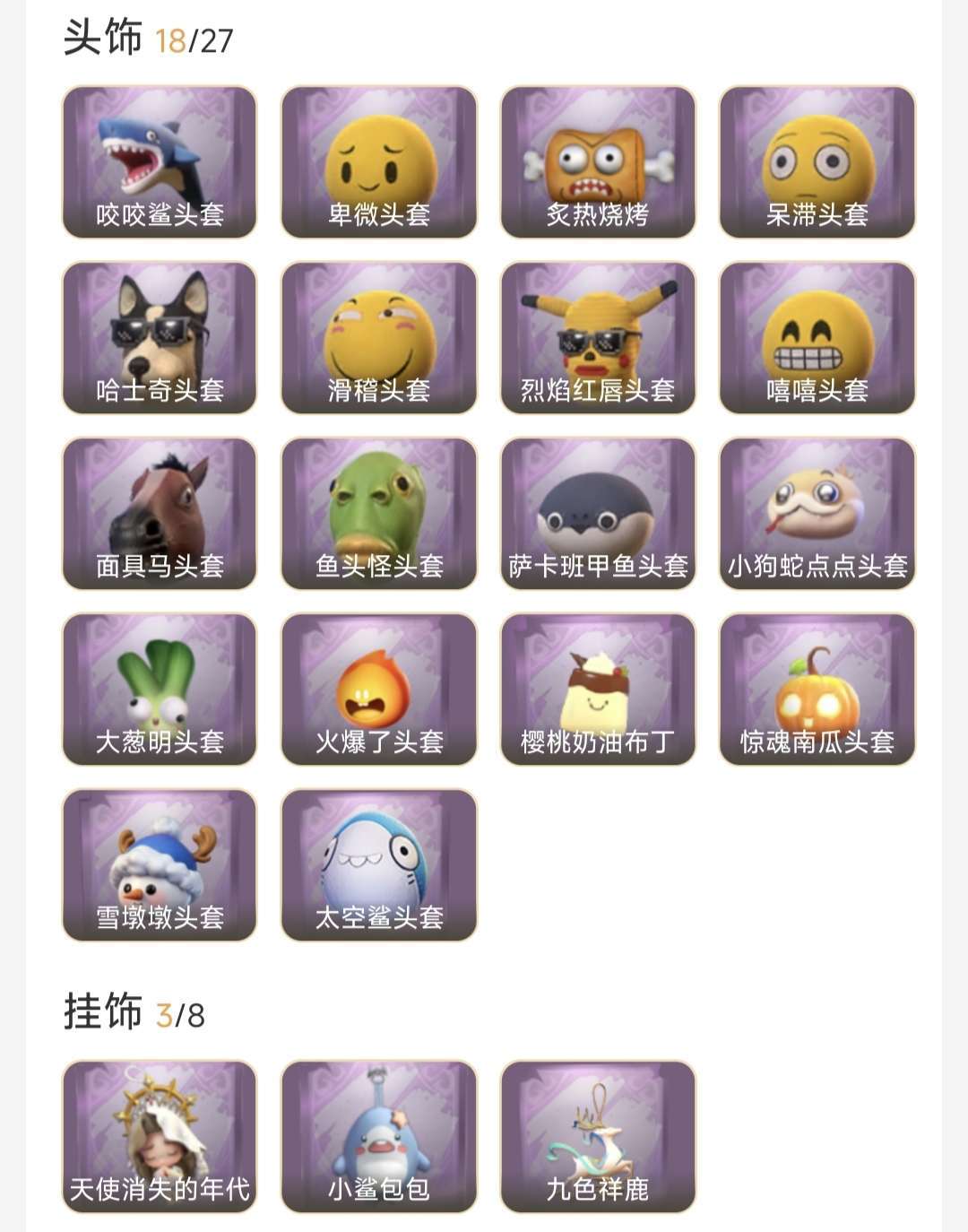Select the 九色祥鹿 pendant tile
Viewport: 968px width, 1232px height.
coord(598,1137)
